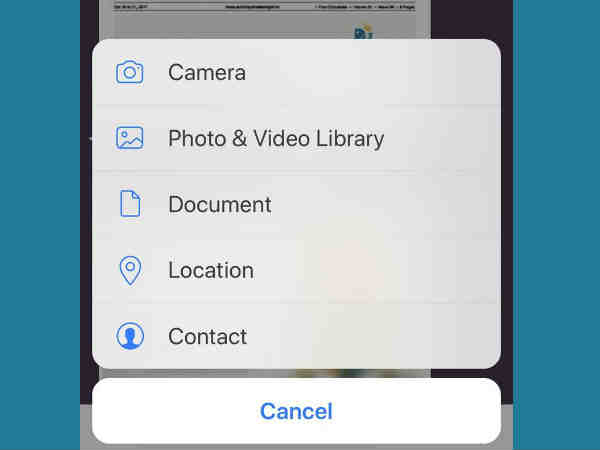This screenshot has height=450, width=600.
Task: Dismiss the sheet with Cancel
Action: click(296, 411)
